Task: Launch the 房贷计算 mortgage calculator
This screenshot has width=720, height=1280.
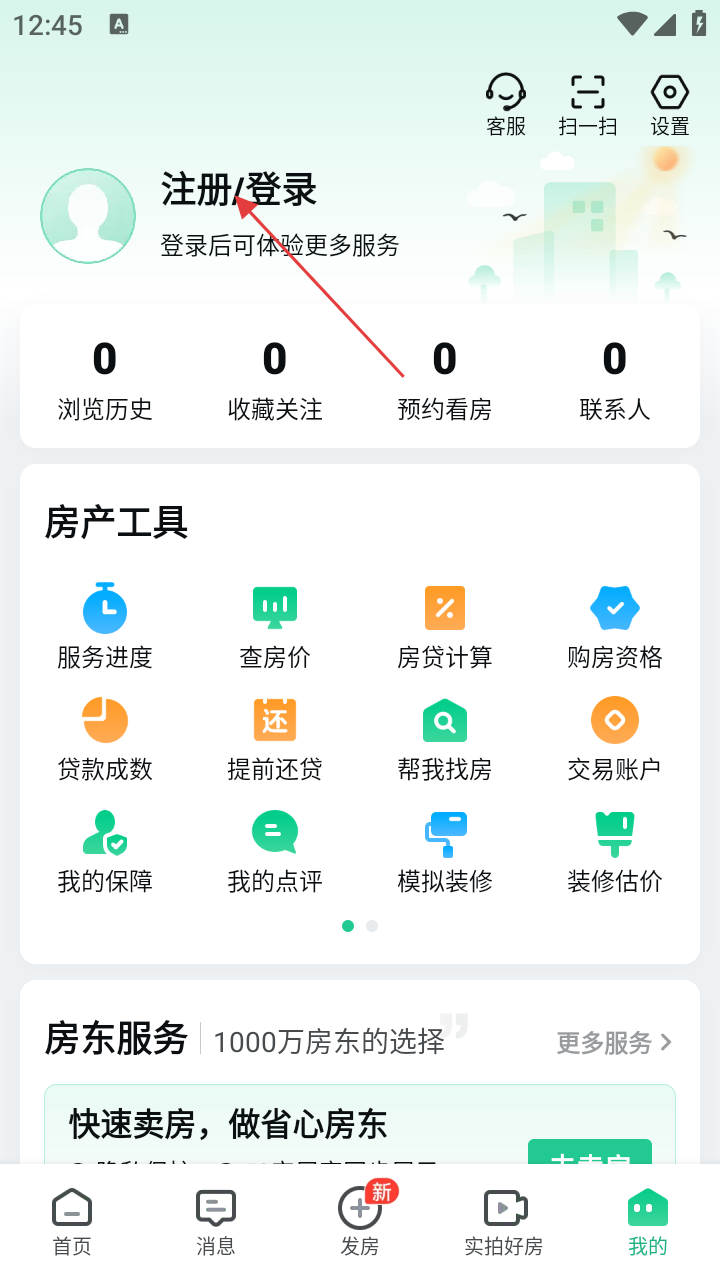Action: click(445, 626)
